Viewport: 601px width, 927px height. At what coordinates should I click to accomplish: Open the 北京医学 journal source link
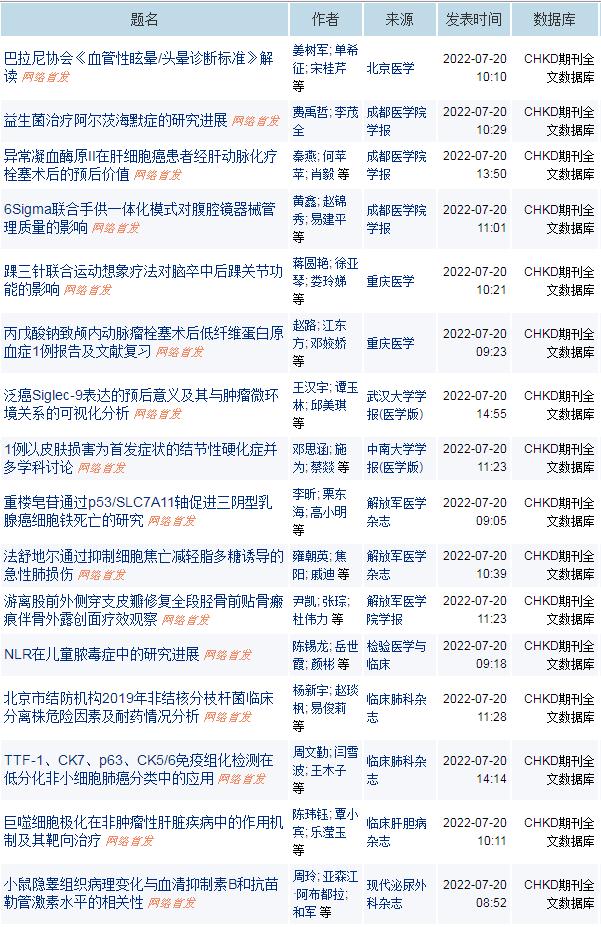click(390, 68)
